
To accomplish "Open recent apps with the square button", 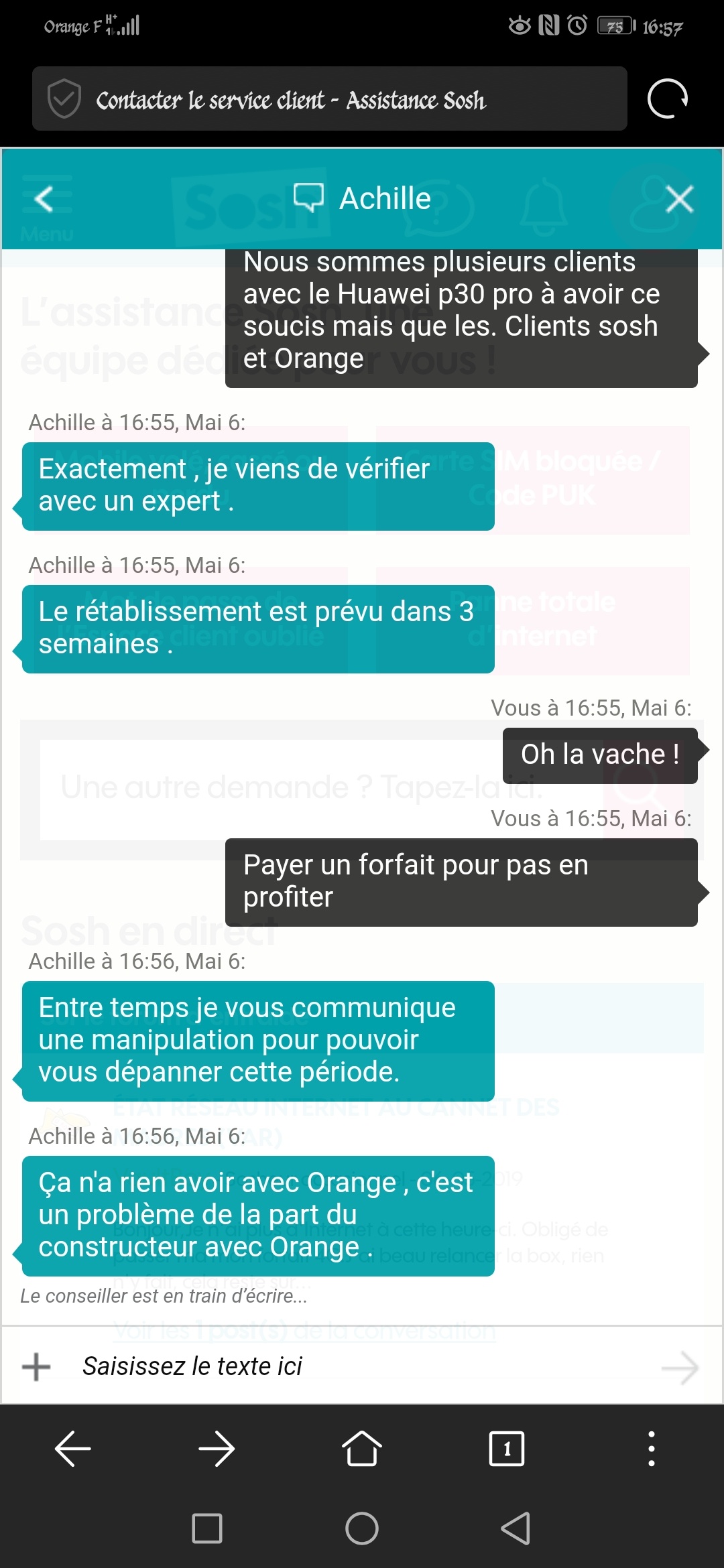I will coord(207,1528).
